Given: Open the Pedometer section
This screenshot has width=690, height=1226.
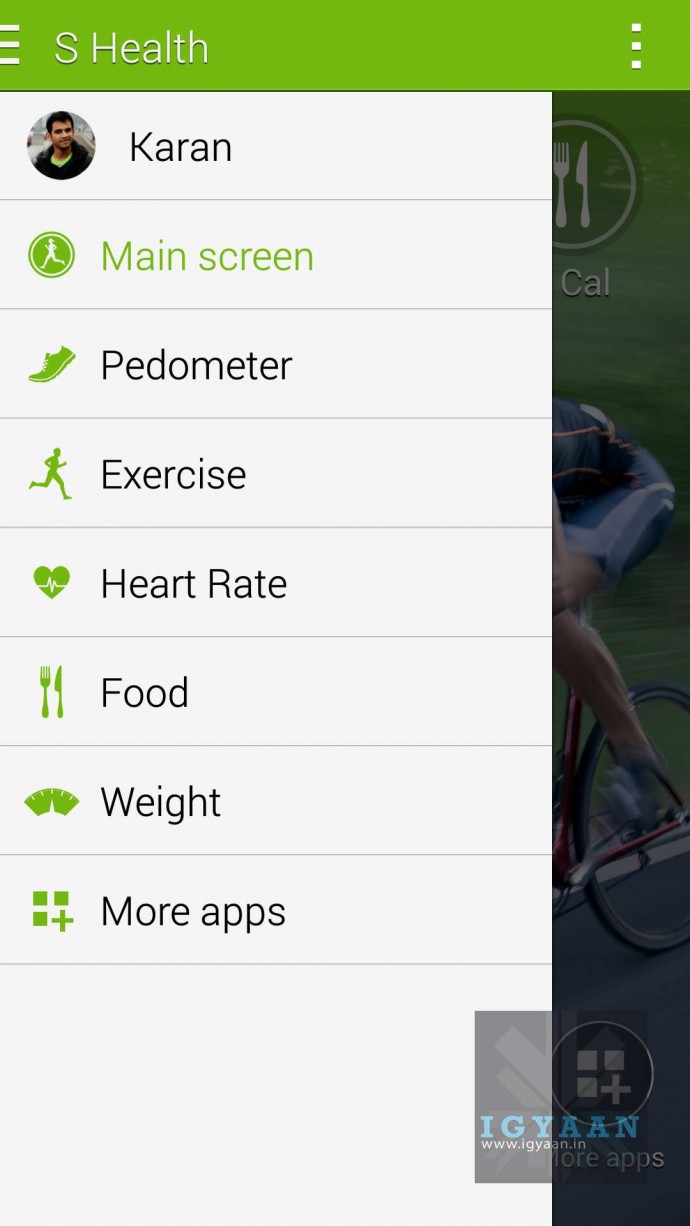Looking at the screenshot, I should point(196,365).
